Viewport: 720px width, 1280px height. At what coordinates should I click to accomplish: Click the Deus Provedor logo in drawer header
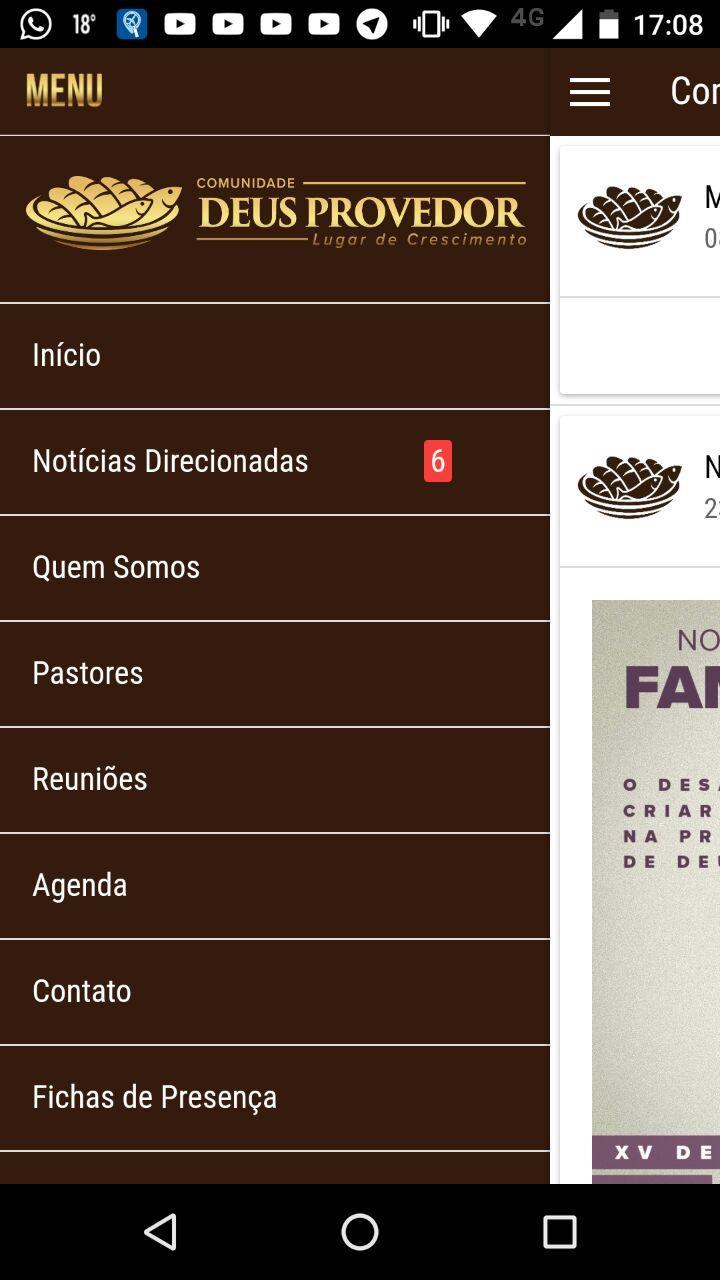click(x=275, y=211)
